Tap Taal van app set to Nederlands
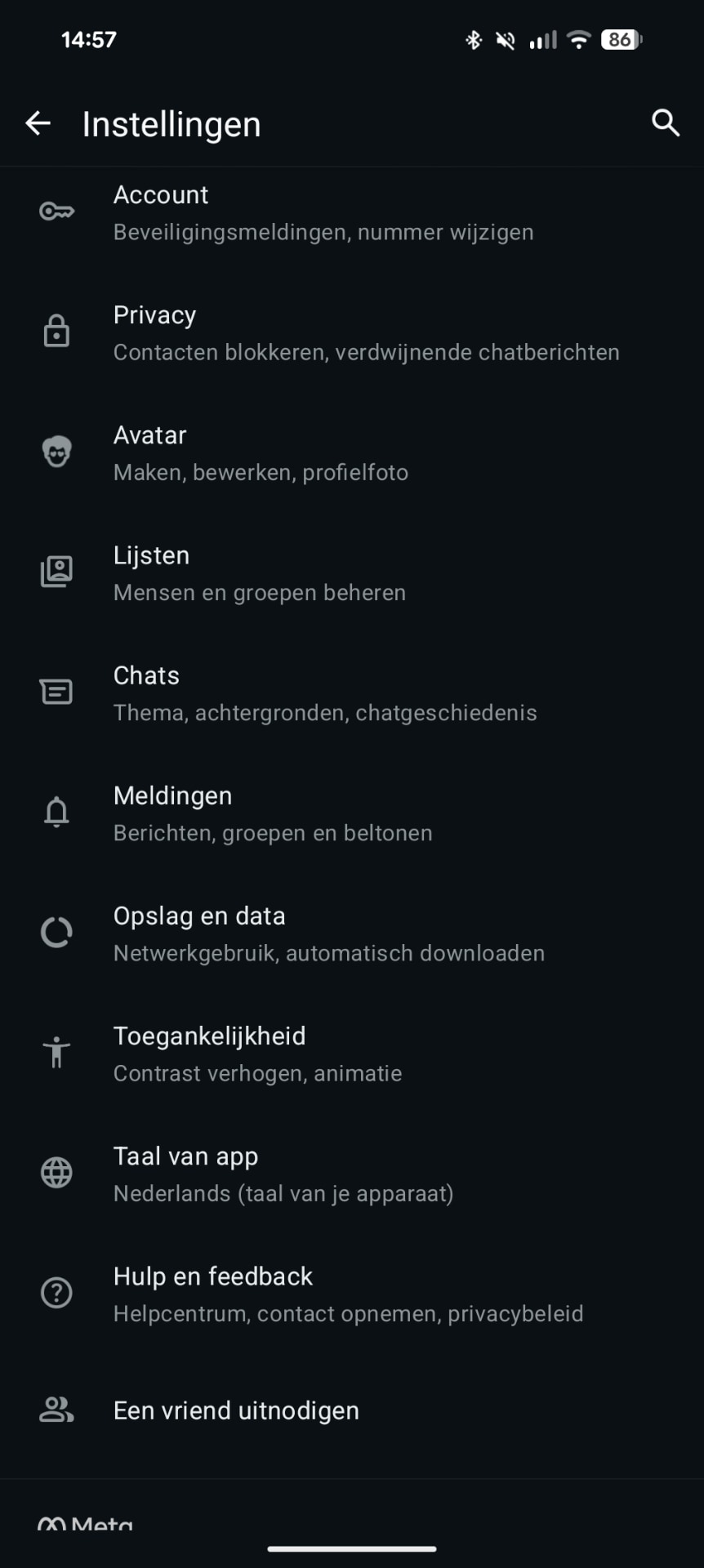This screenshot has height=1568, width=704. [351, 1172]
